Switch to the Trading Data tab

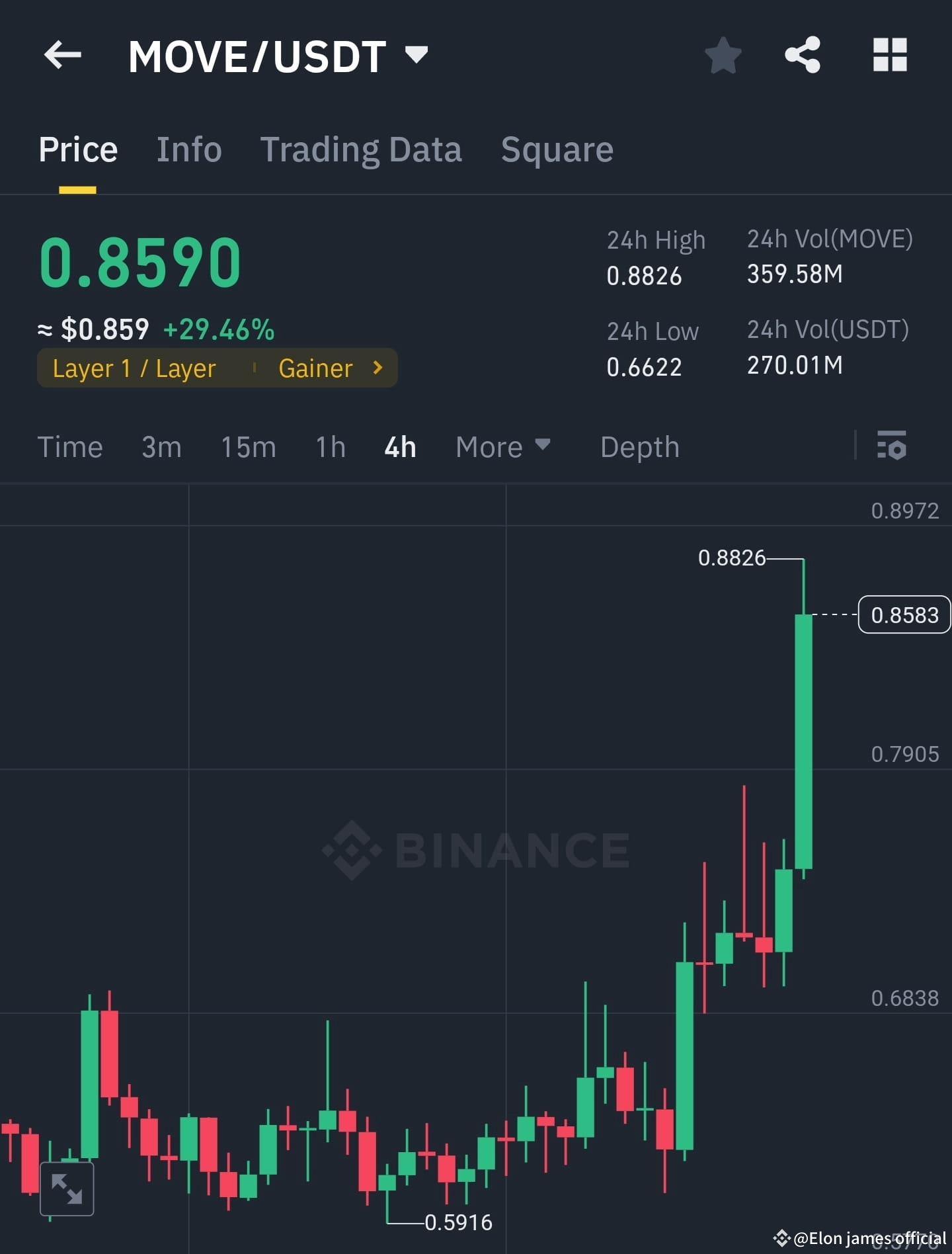[x=362, y=149]
